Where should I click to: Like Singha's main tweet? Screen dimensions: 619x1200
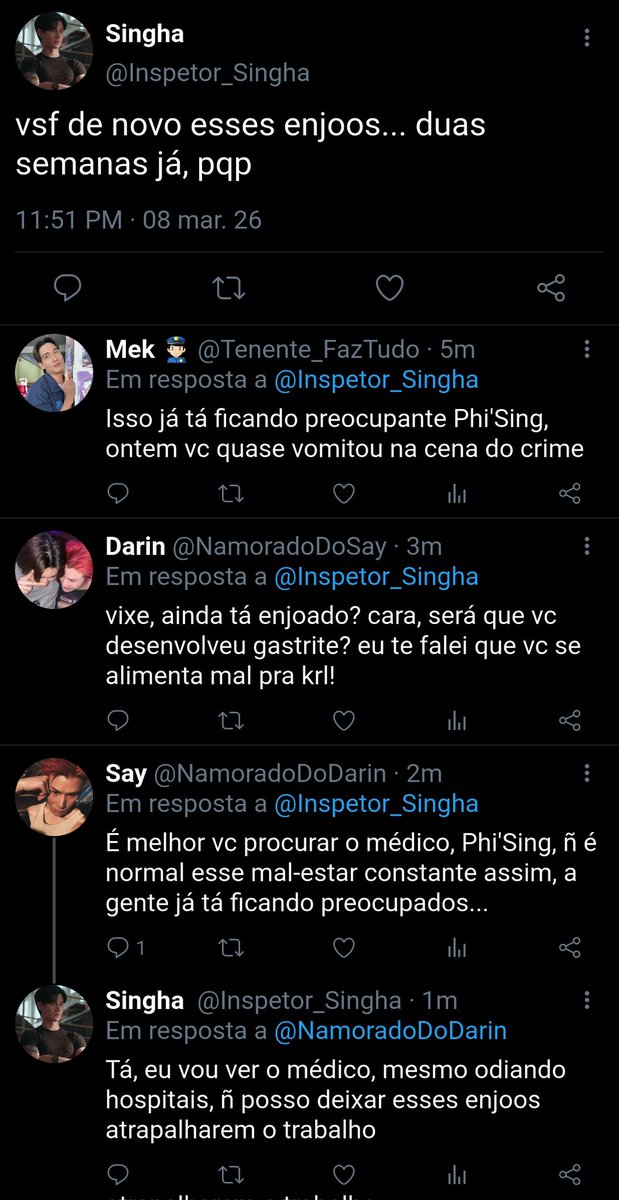coord(389,289)
